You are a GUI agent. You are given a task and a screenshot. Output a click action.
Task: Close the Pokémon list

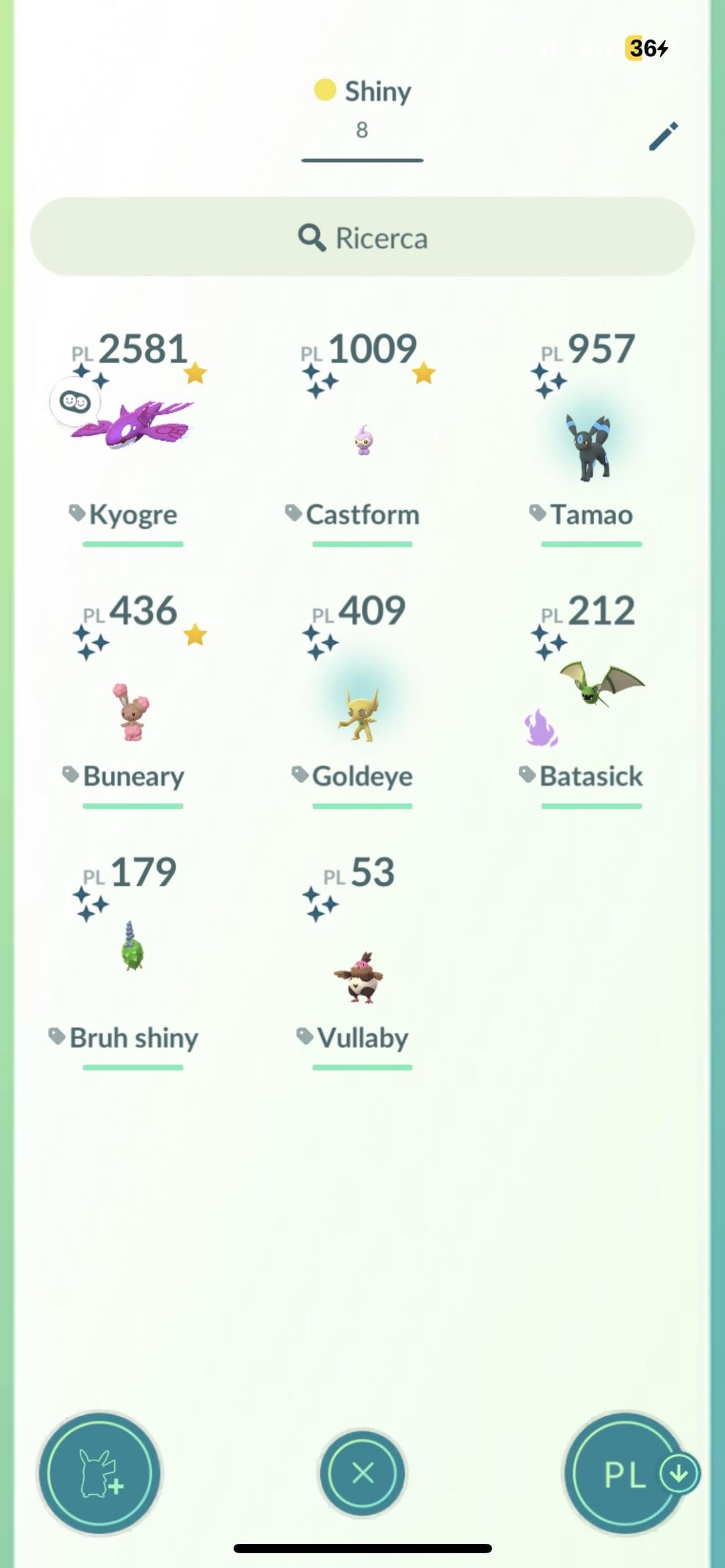coord(362,1474)
